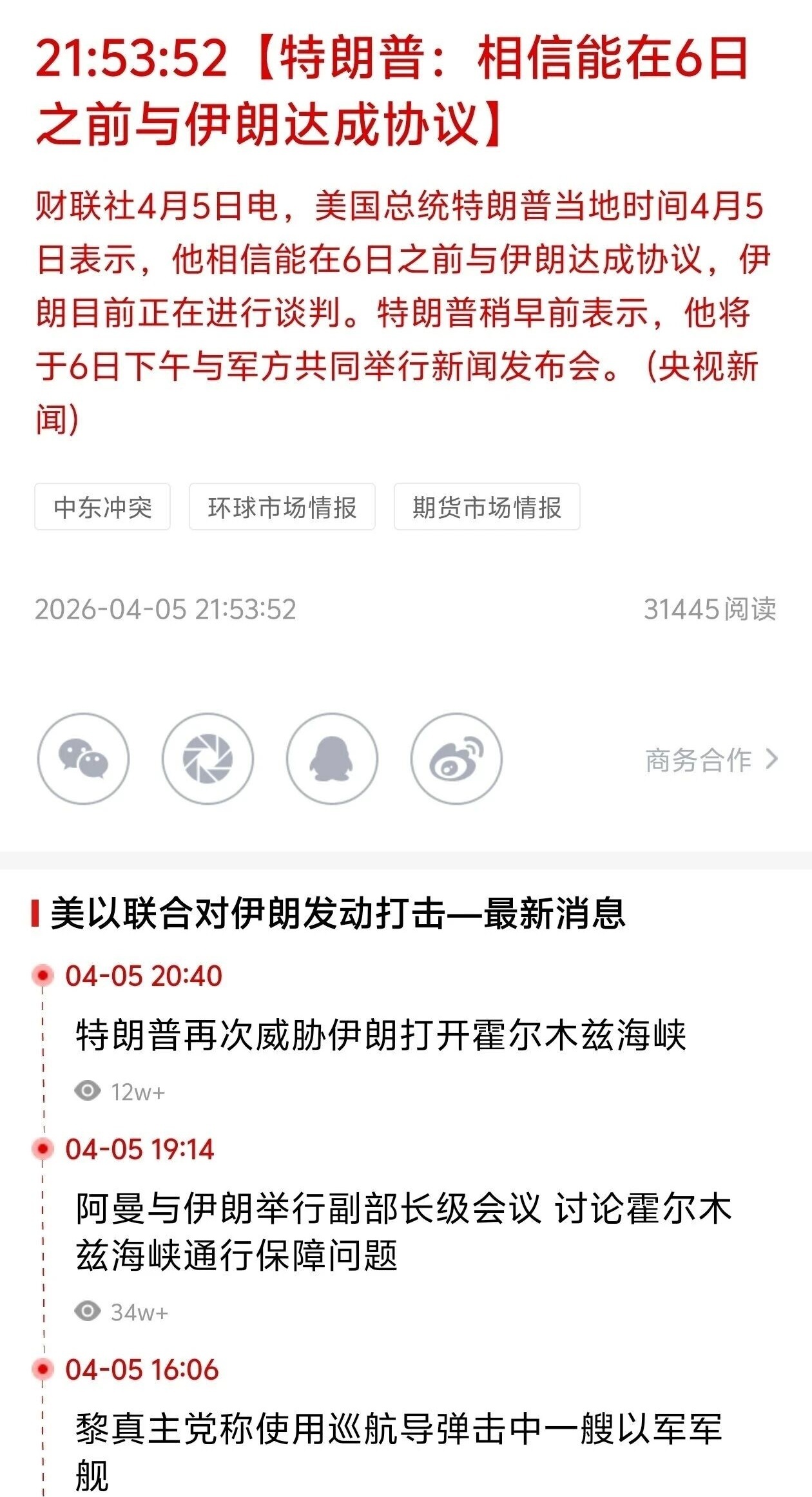Share this article via QQ

(x=332, y=758)
